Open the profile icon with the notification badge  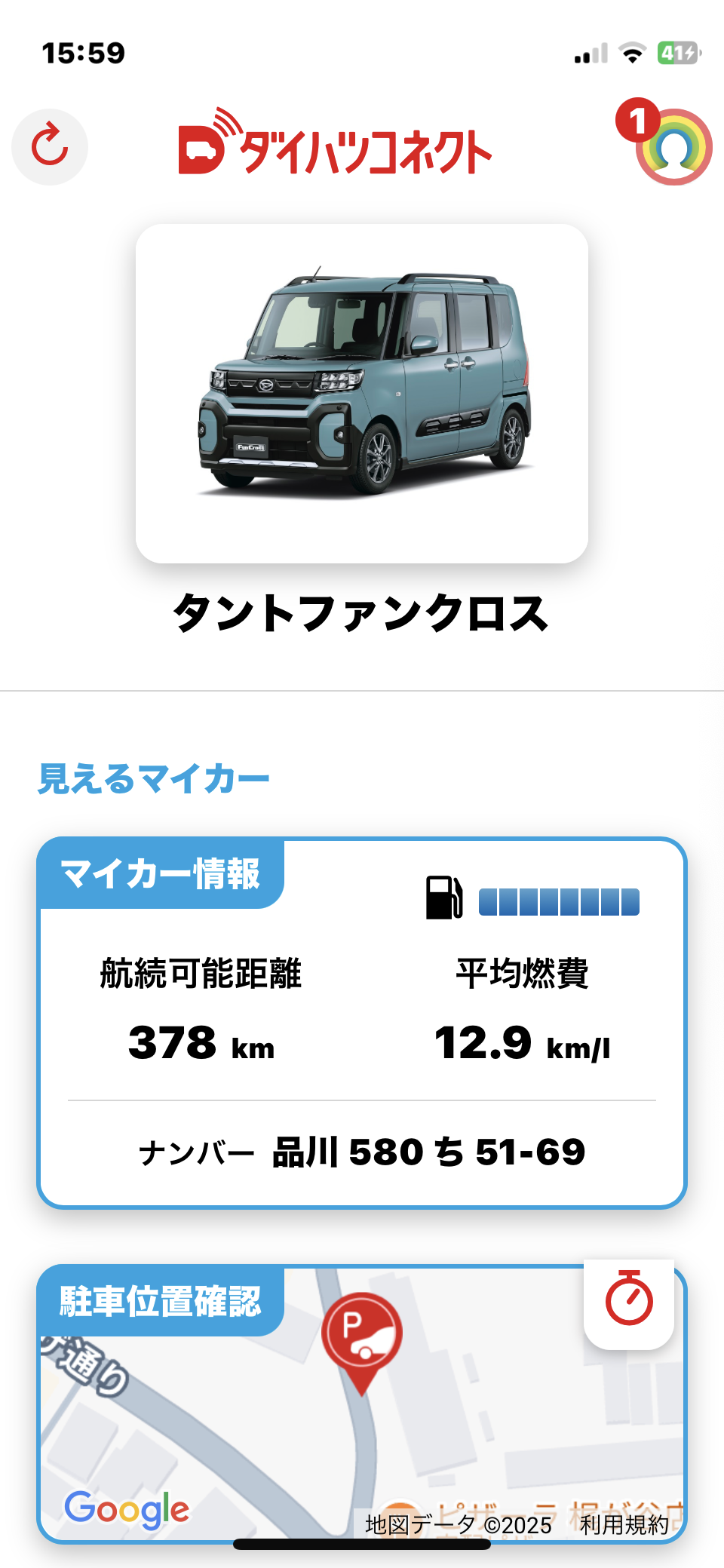(x=673, y=146)
